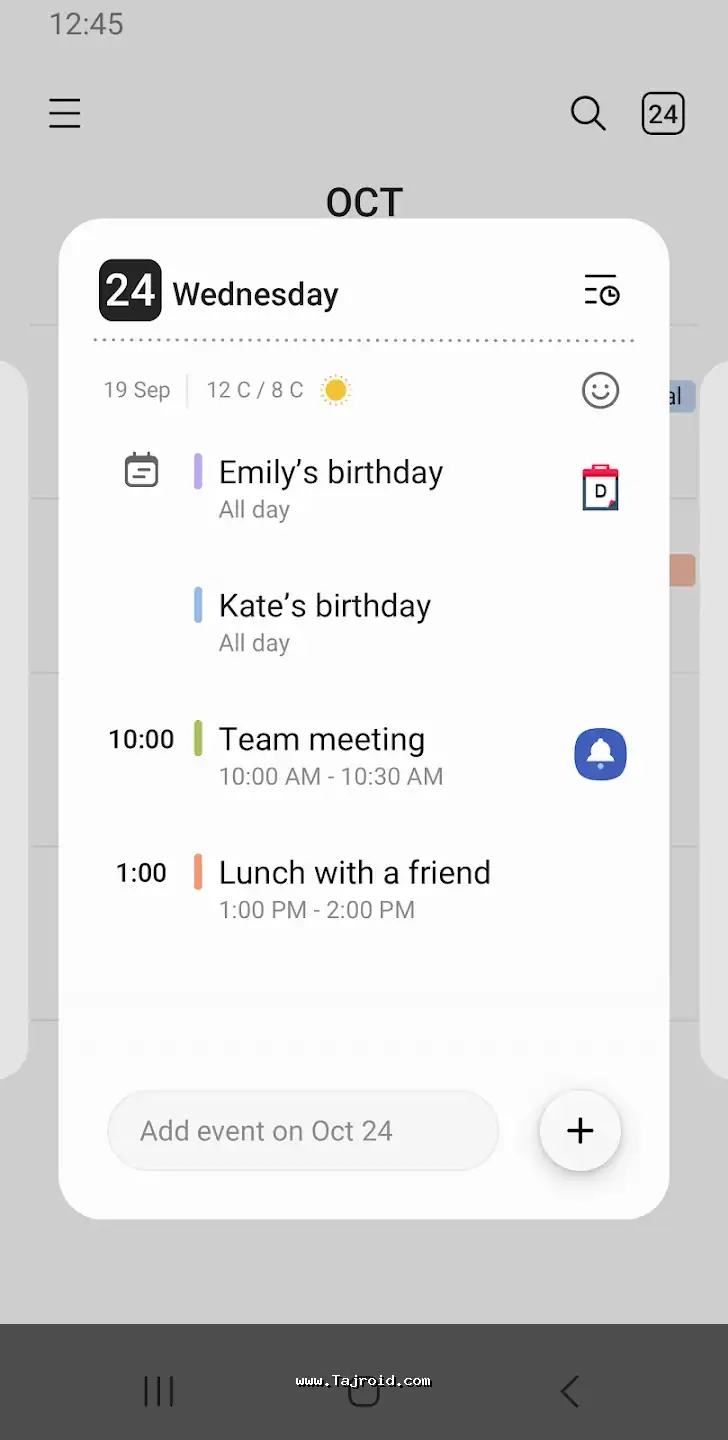
Task: Open Kate's birthday event
Action: click(324, 621)
